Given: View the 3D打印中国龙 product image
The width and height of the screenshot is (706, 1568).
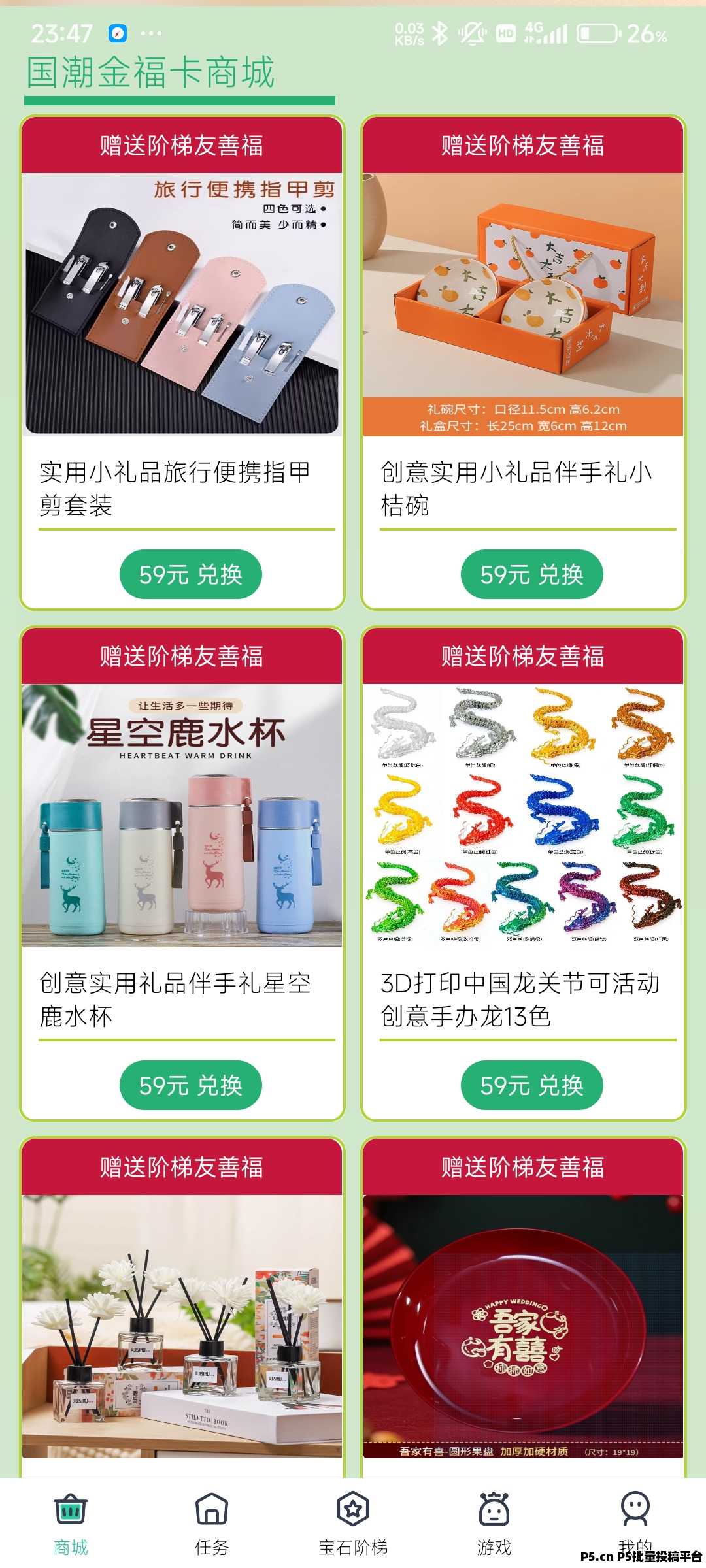Looking at the screenshot, I should pos(523,815).
